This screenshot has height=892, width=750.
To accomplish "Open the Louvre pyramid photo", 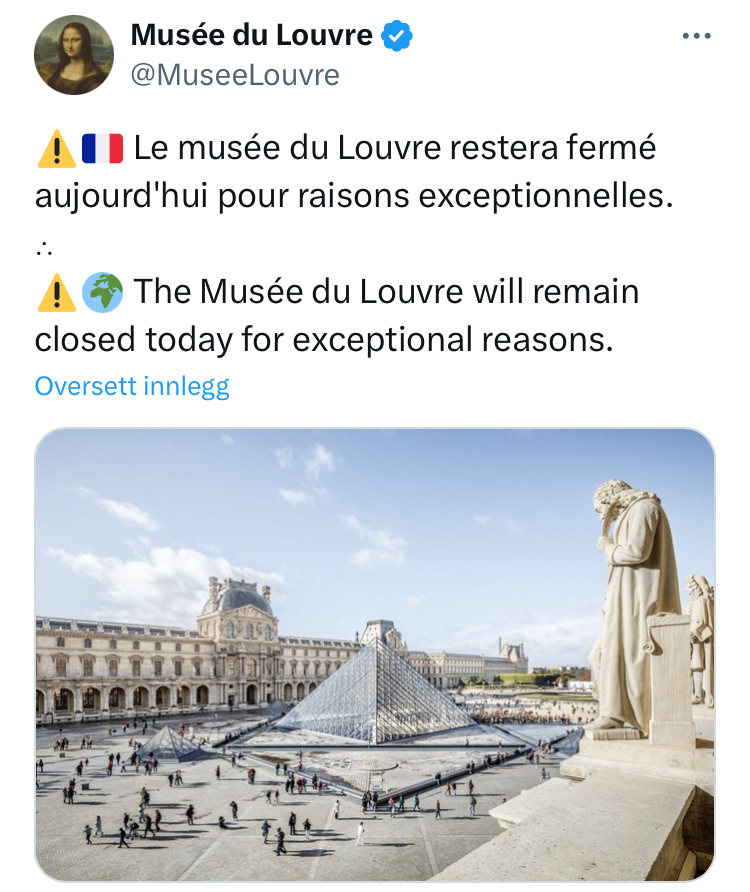I will [374, 654].
